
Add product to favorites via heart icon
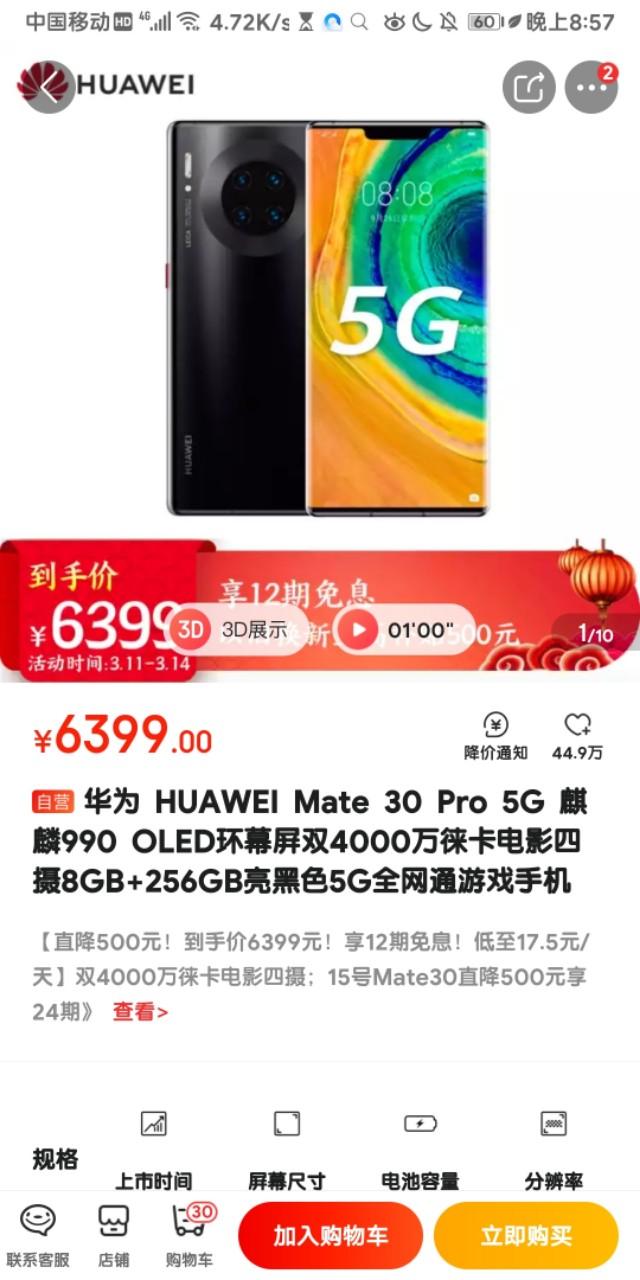click(577, 736)
